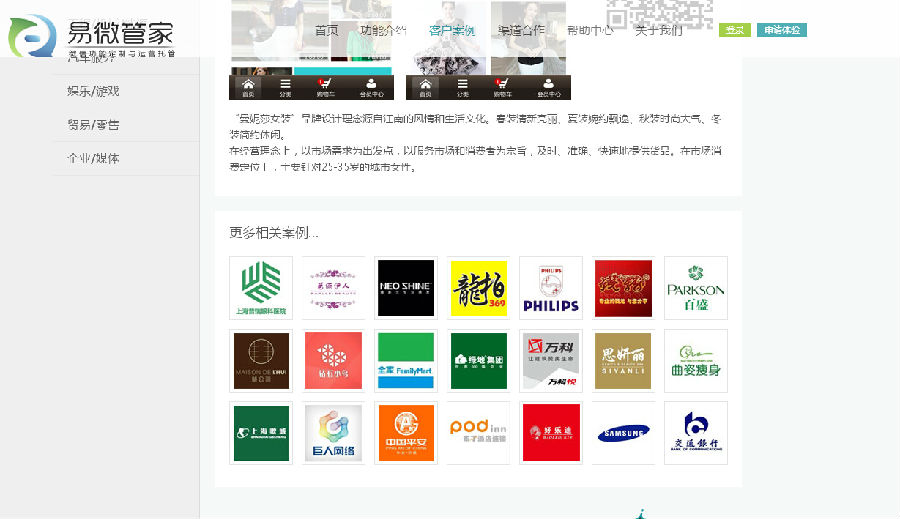Viewport: 900px width, 519px height.
Task: Tap the 申请体验 button
Action: tap(782, 30)
